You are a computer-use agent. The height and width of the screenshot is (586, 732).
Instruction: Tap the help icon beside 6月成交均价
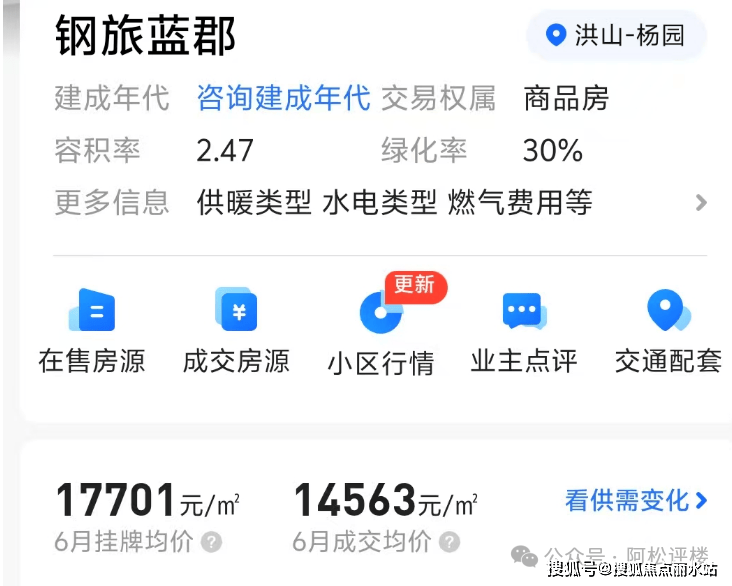[x=449, y=543]
